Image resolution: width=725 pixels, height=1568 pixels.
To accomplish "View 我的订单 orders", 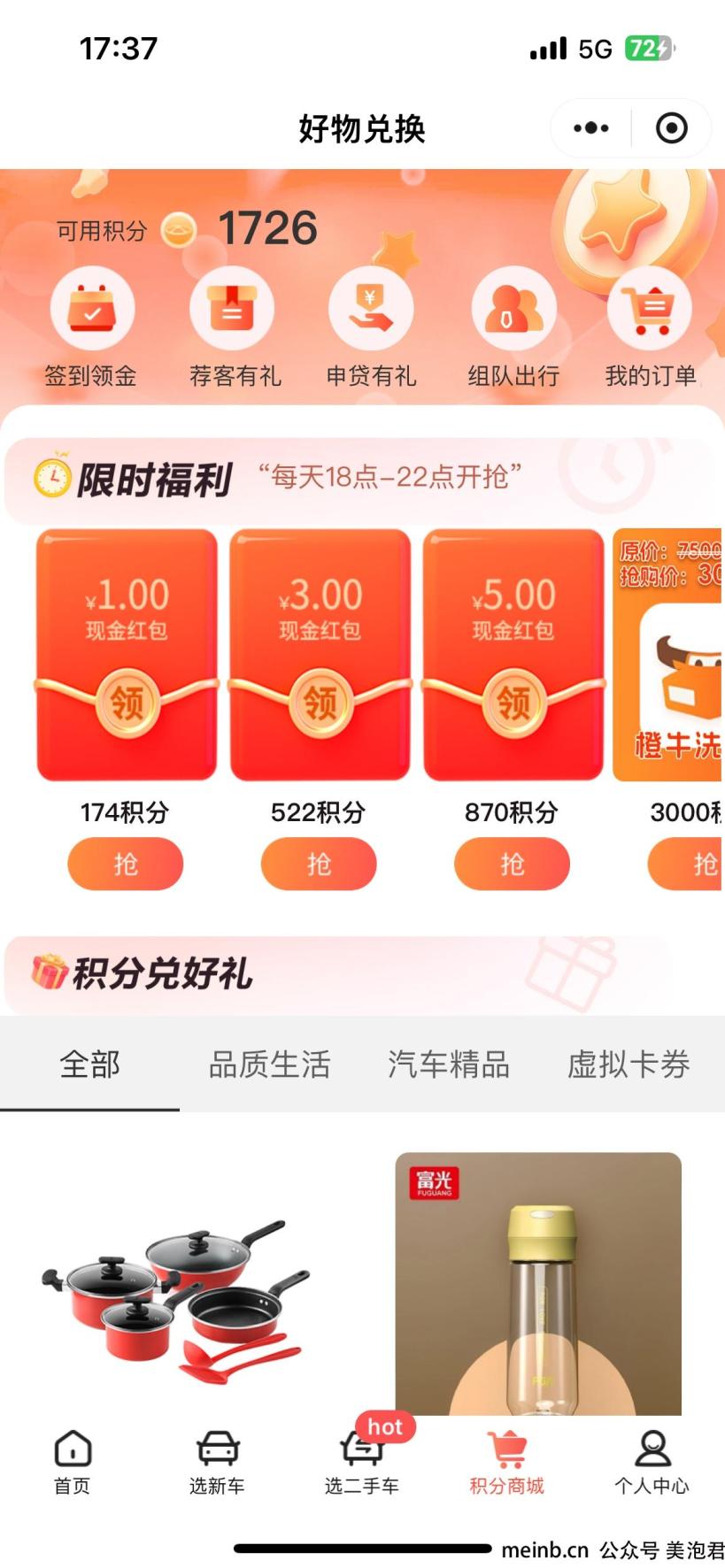I will point(652,327).
